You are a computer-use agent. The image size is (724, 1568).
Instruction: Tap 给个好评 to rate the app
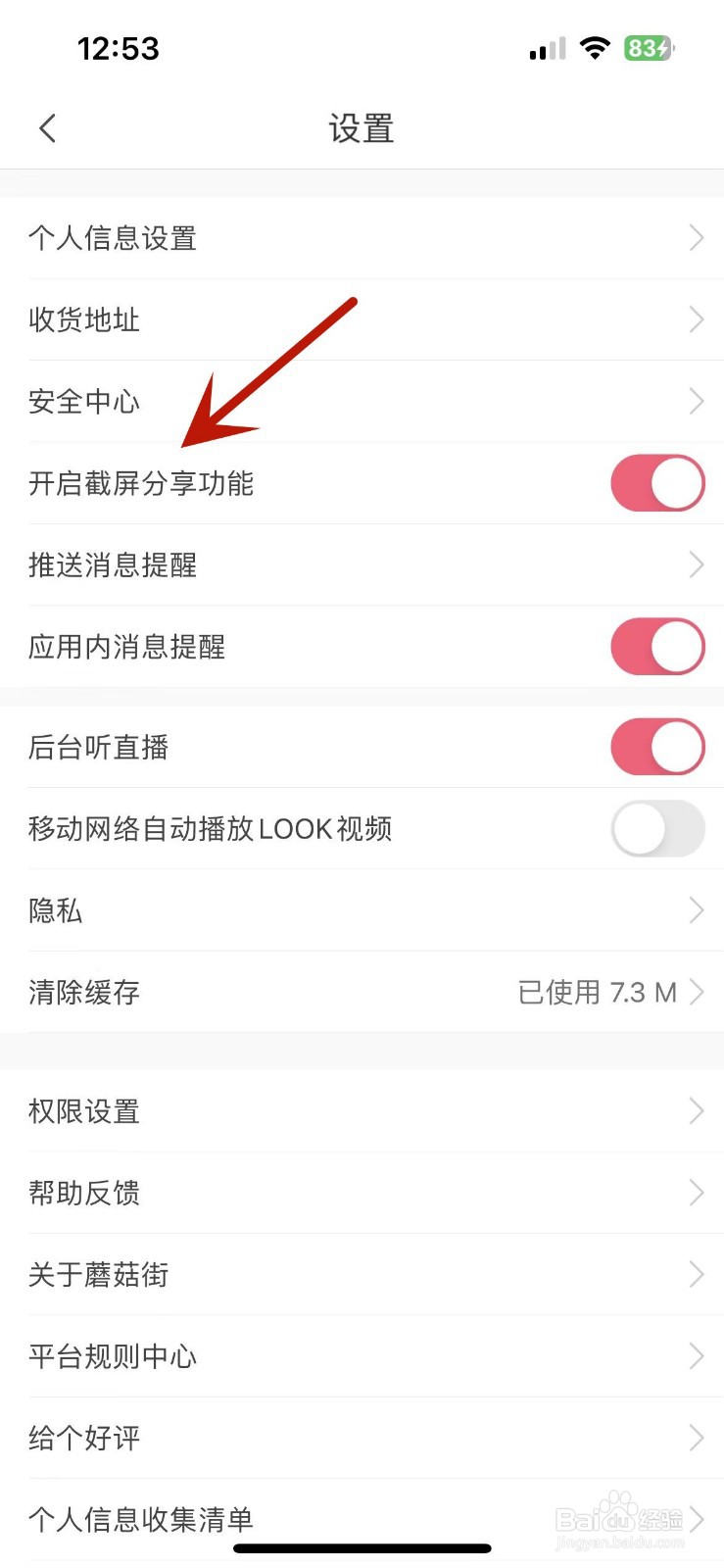click(x=362, y=1438)
